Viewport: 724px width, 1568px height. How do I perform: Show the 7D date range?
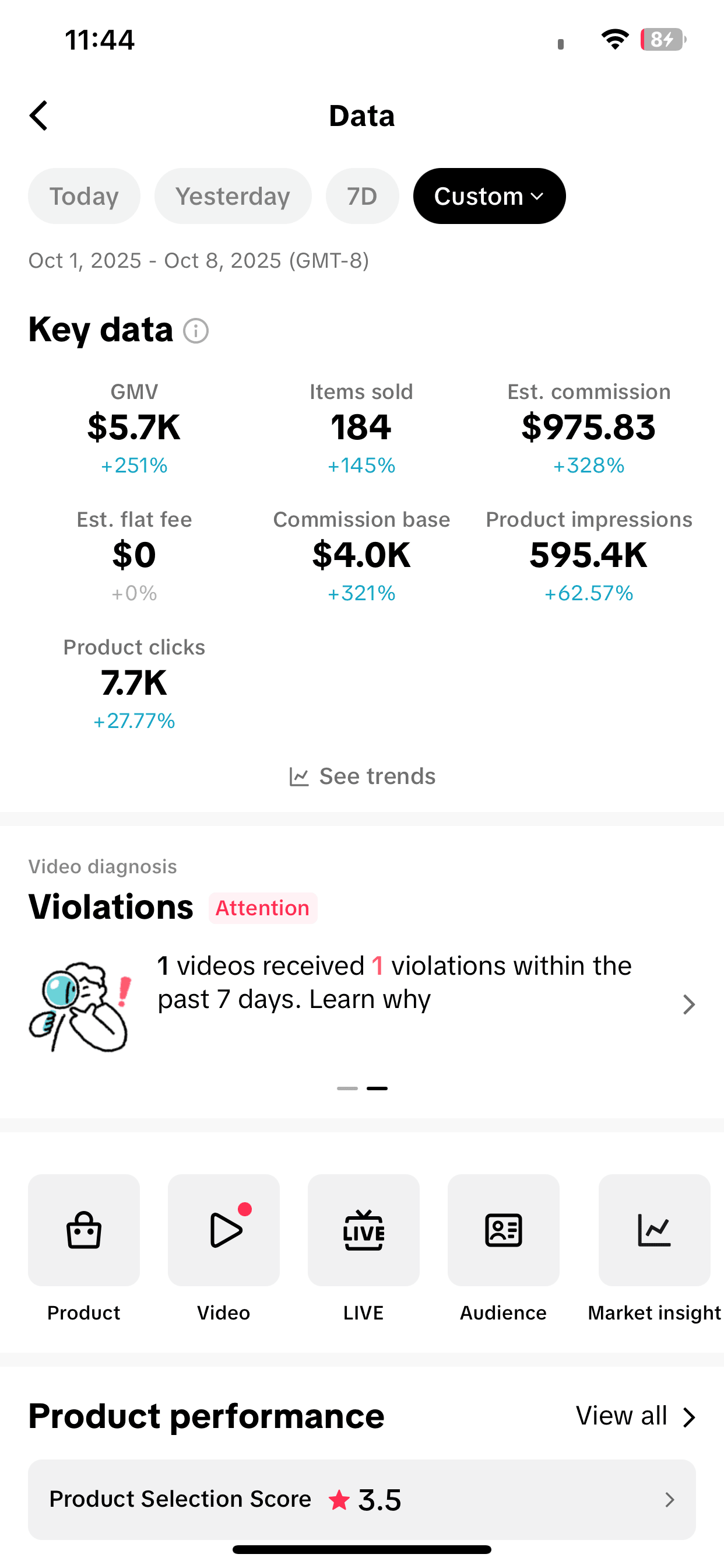click(362, 196)
